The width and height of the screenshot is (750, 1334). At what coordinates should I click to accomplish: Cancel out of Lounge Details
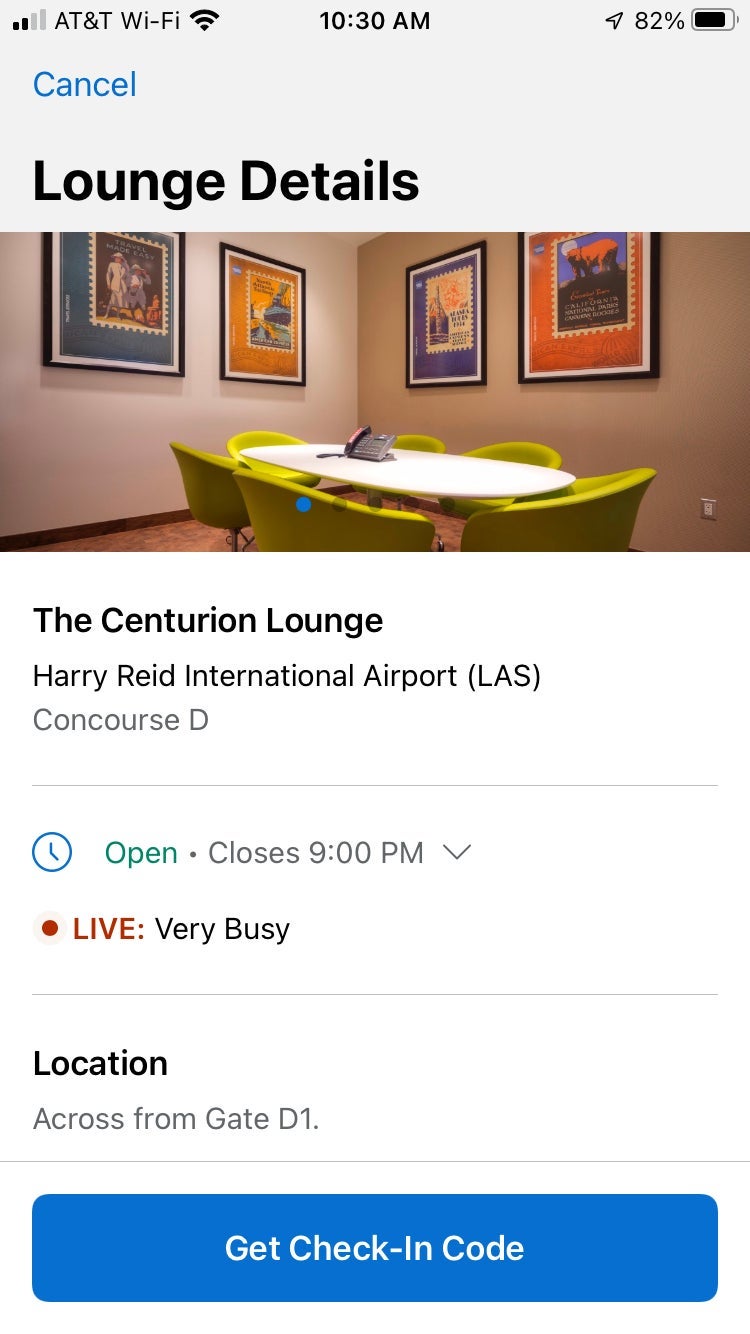point(84,85)
